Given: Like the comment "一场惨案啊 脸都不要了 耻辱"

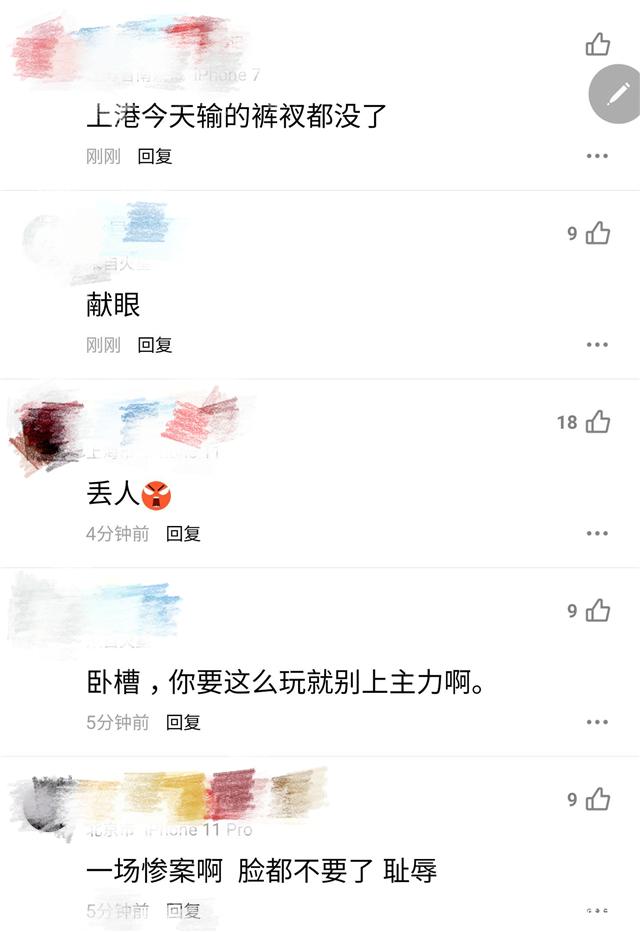Looking at the screenshot, I should pos(597,799).
